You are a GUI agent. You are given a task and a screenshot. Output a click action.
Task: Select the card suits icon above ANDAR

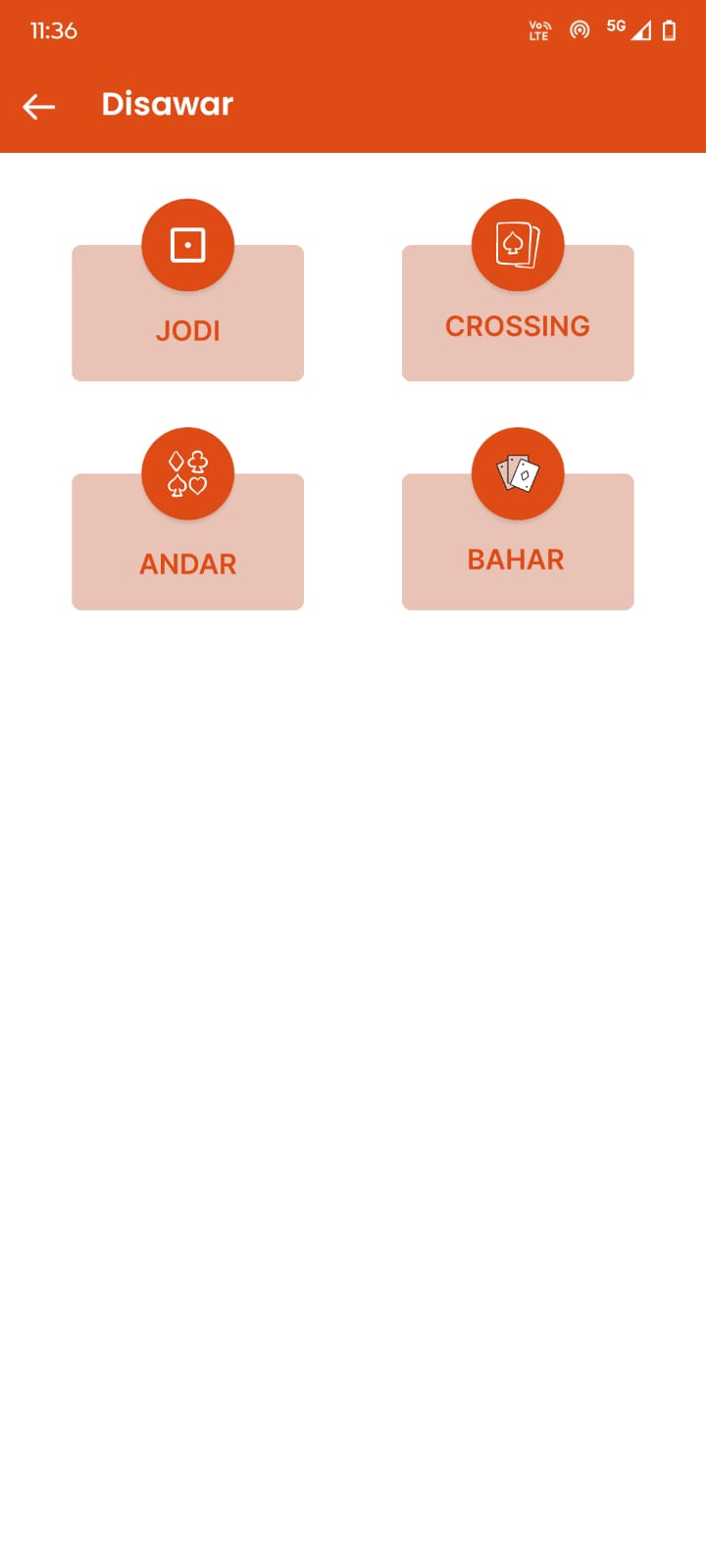pos(187,473)
